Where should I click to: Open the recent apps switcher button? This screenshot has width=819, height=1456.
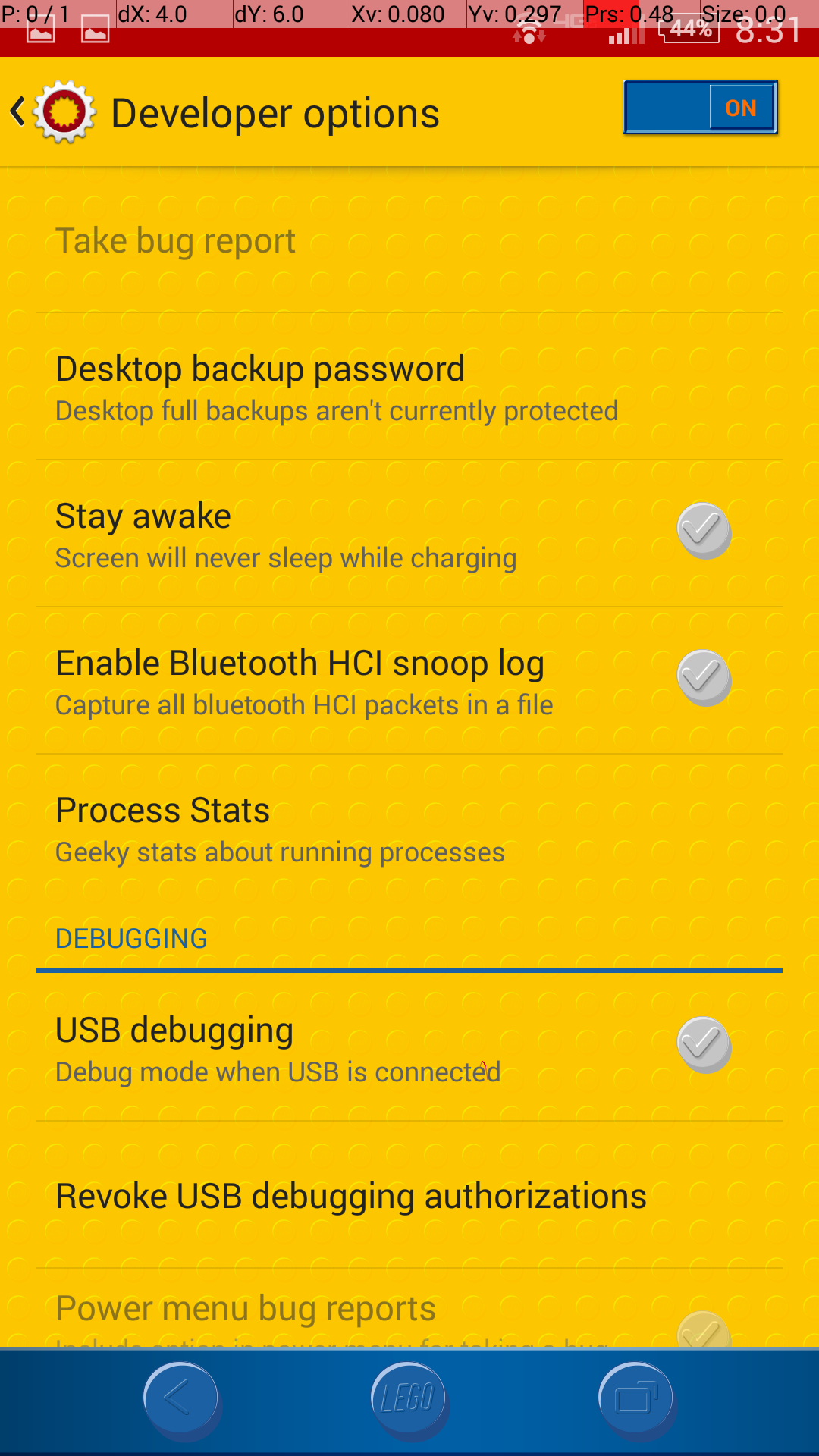635,1398
